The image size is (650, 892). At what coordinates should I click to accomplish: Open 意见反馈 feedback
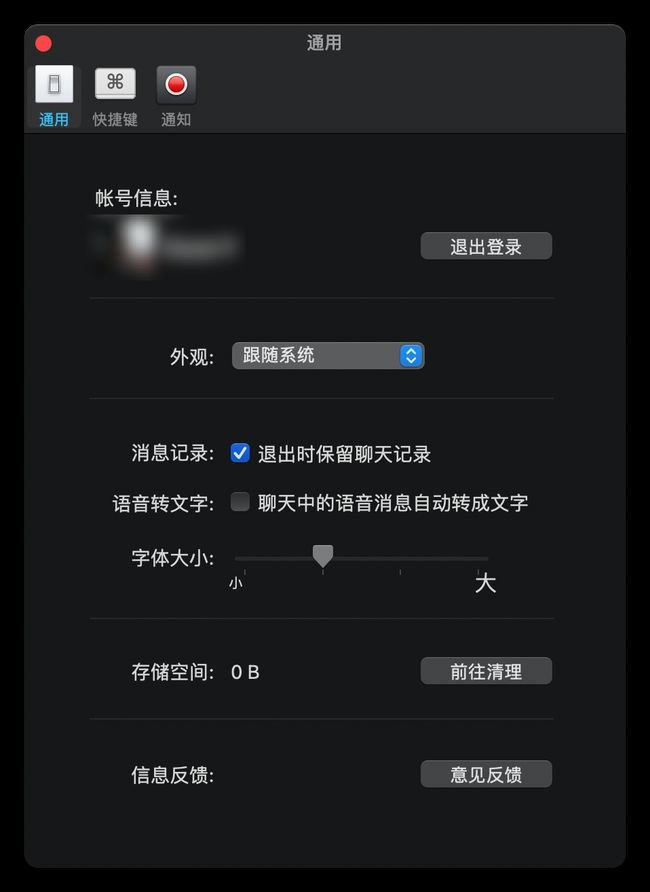coord(486,774)
